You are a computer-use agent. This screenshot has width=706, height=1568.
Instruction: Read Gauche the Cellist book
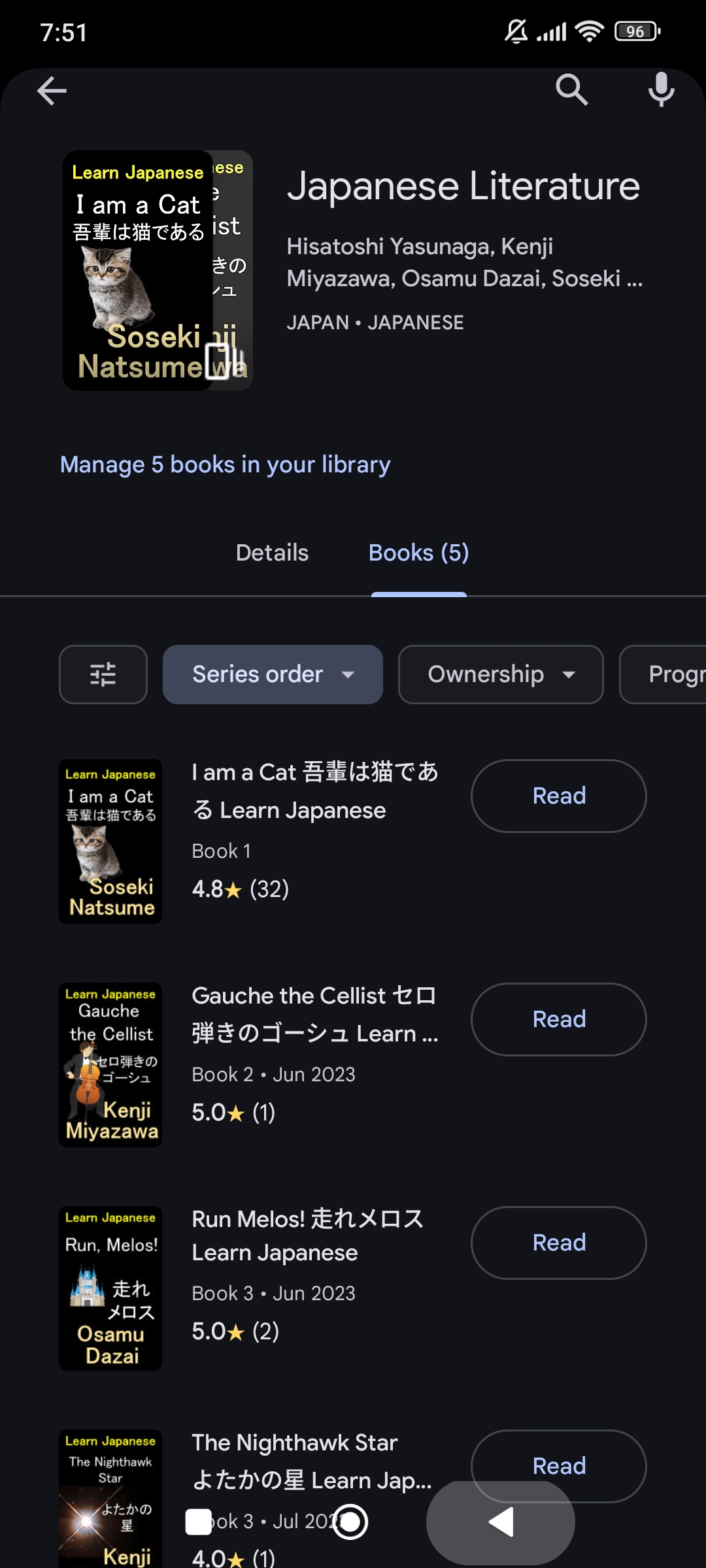tap(558, 1019)
